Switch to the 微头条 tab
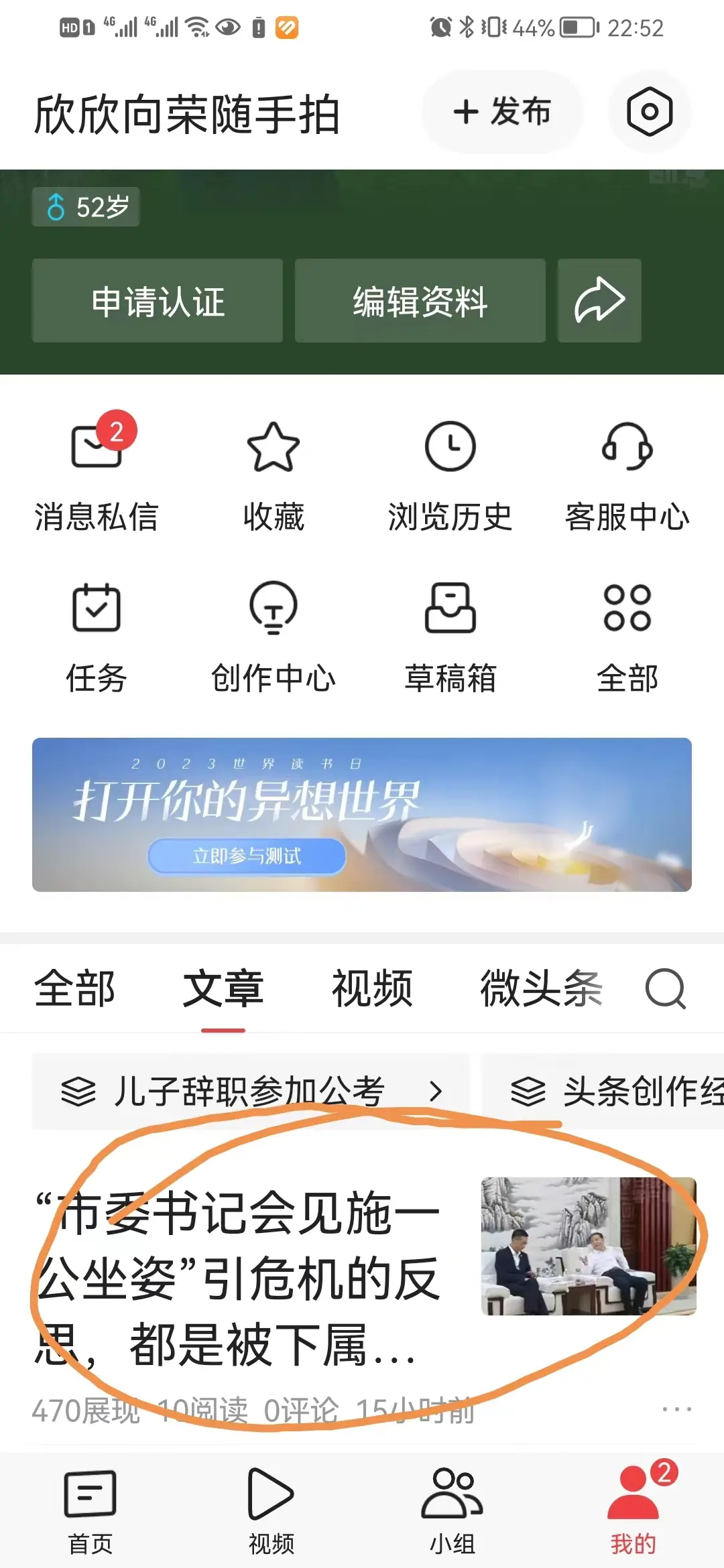Viewport: 724px width, 1568px height. 541,989
